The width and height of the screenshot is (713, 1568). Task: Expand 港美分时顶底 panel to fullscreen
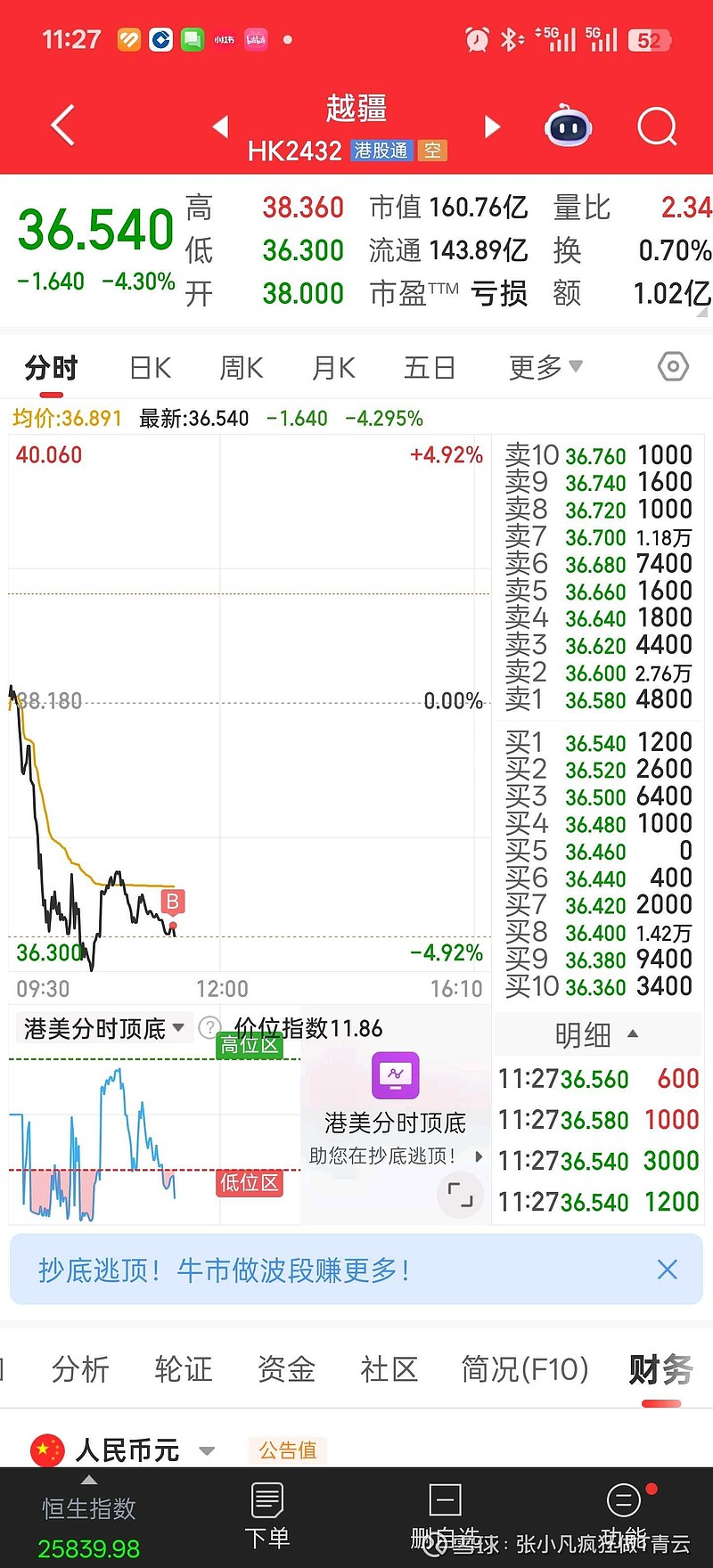460,1196
